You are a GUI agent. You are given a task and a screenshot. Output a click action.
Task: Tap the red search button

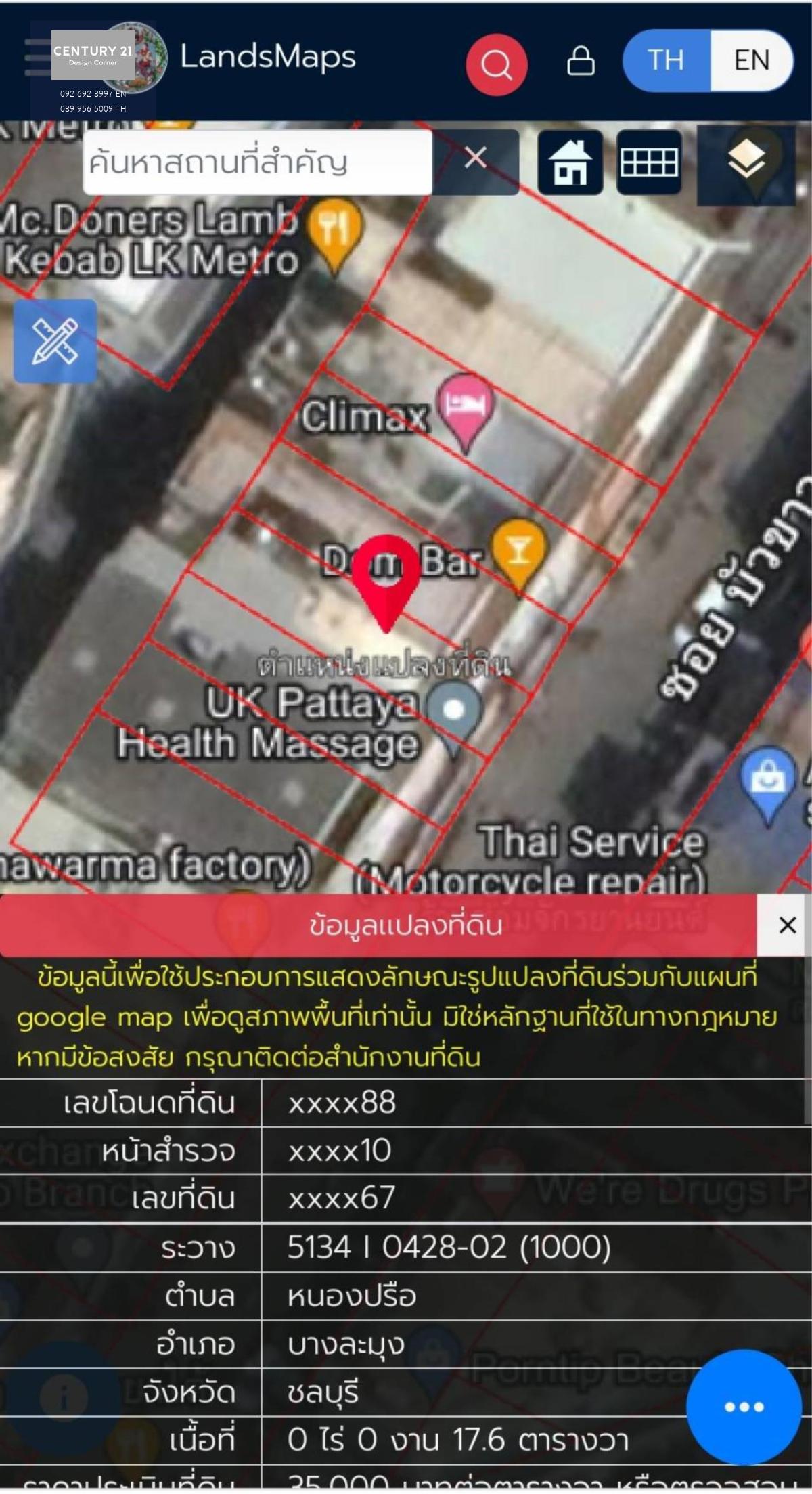pos(496,65)
